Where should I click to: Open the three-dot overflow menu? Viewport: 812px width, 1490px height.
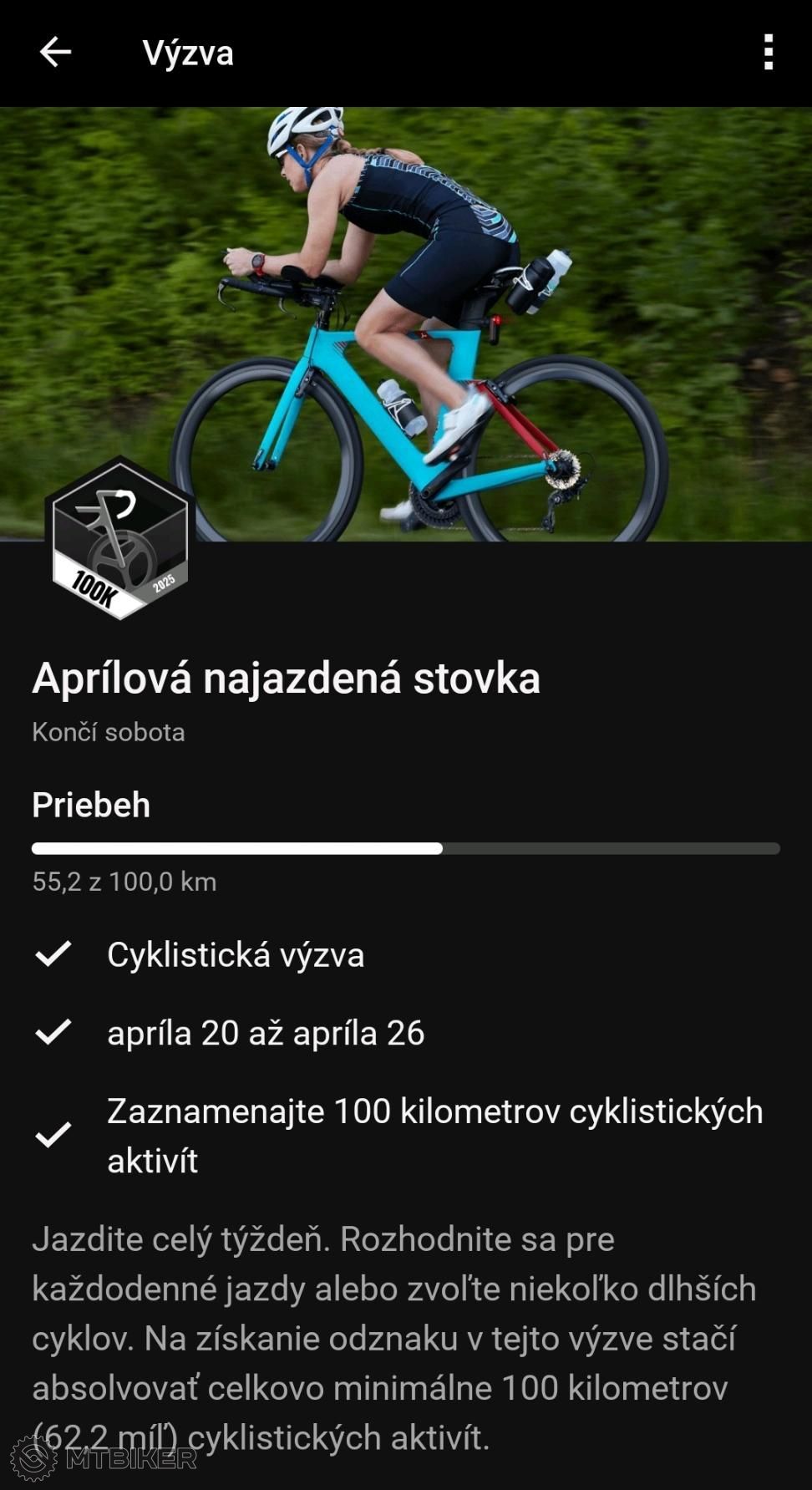pyautogui.click(x=768, y=52)
